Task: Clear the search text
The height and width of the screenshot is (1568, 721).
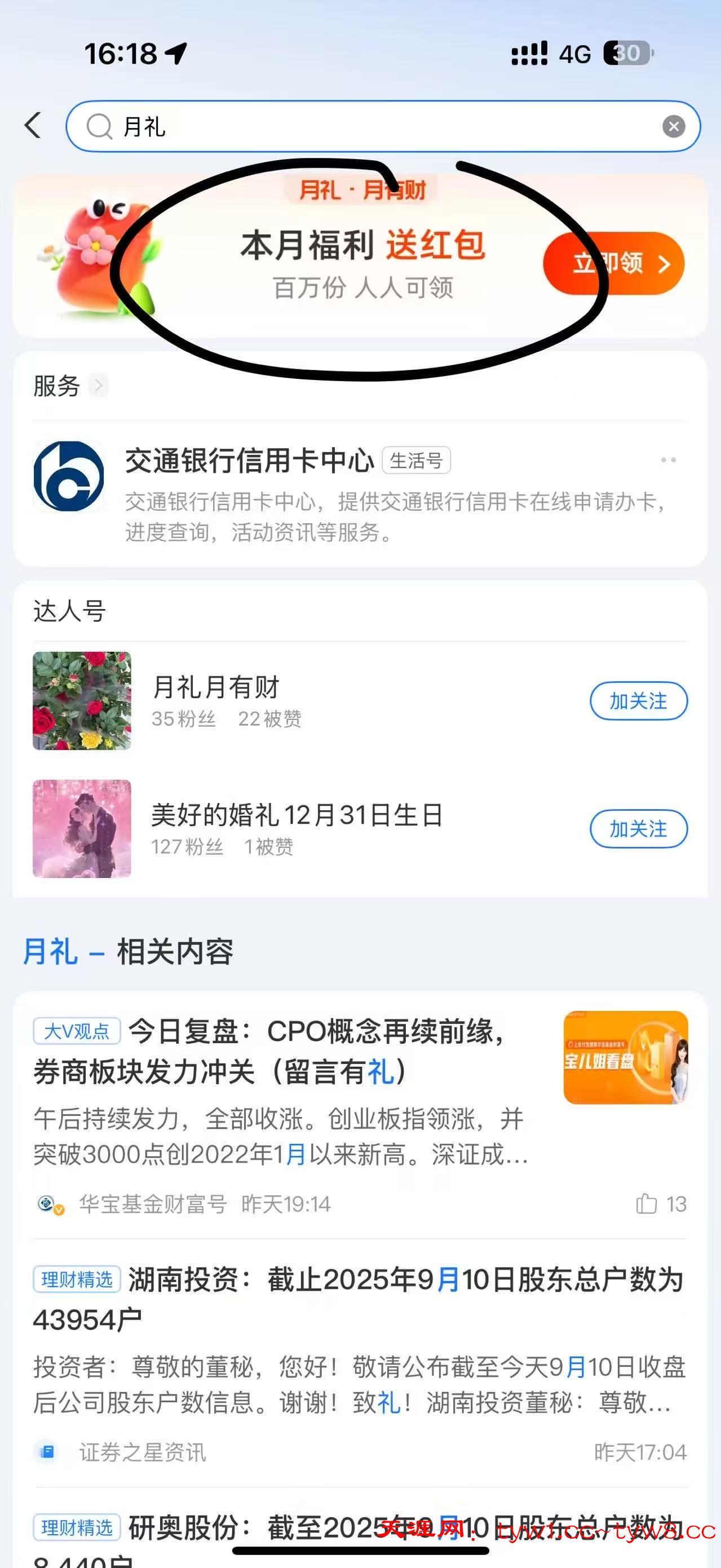Action: (673, 127)
